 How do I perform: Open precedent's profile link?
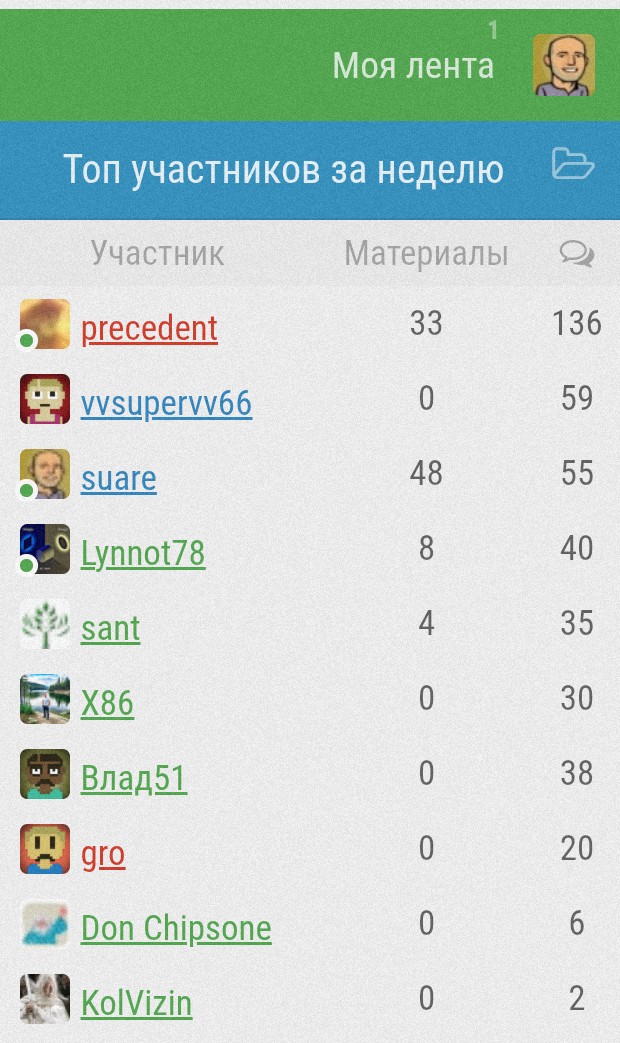[149, 328]
